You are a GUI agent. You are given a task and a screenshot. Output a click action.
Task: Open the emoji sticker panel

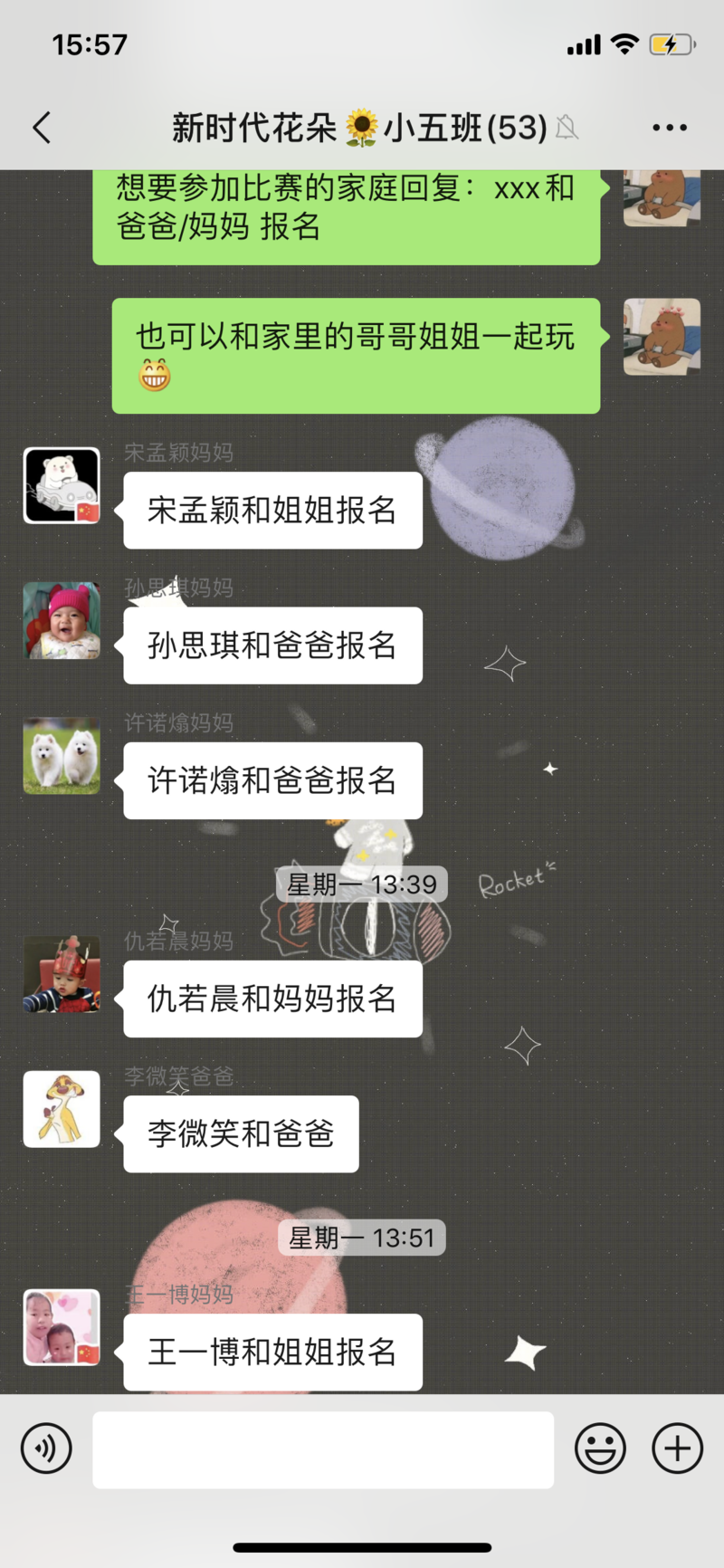coord(600,1448)
